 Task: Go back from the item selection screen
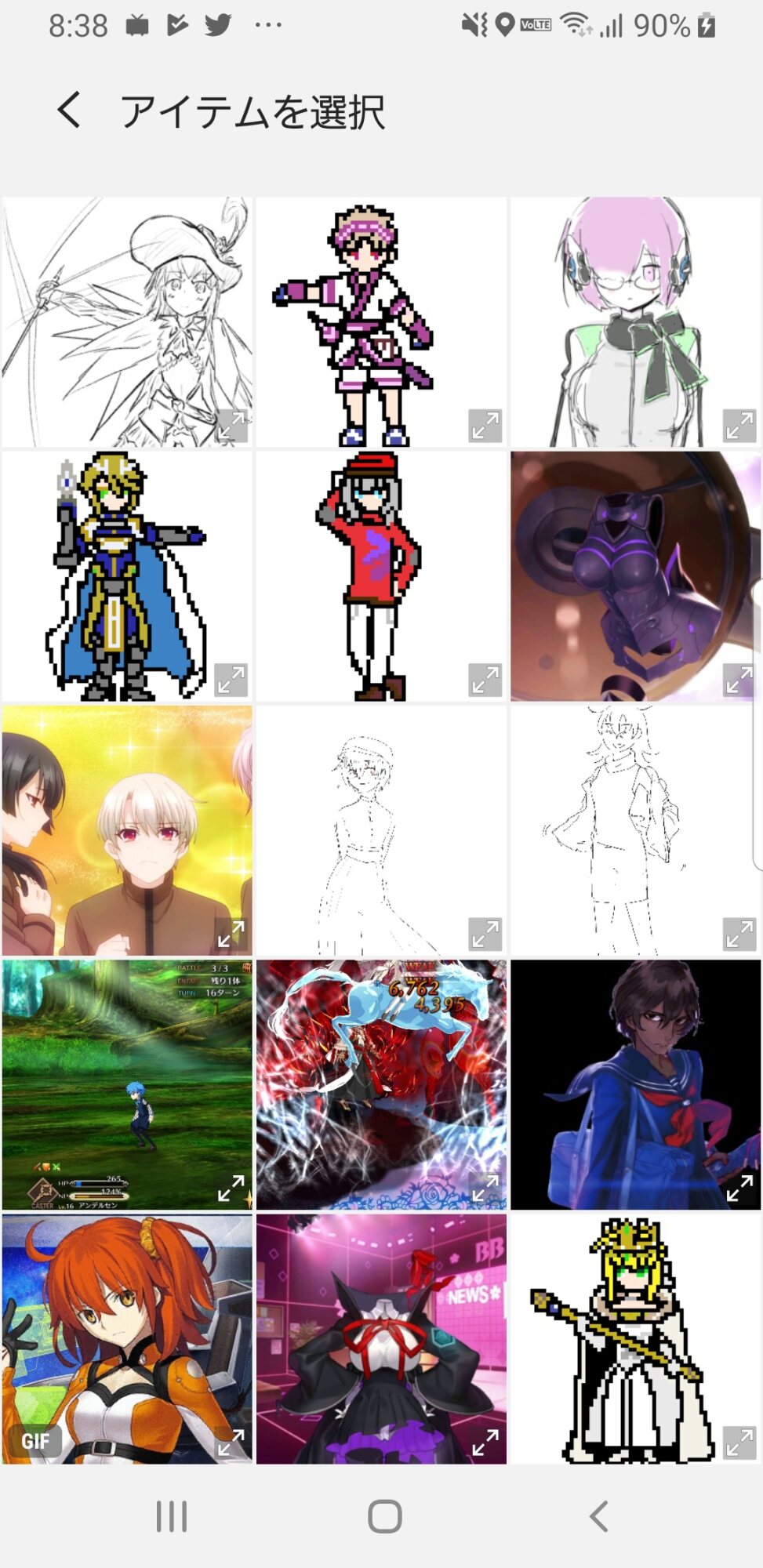coord(69,110)
